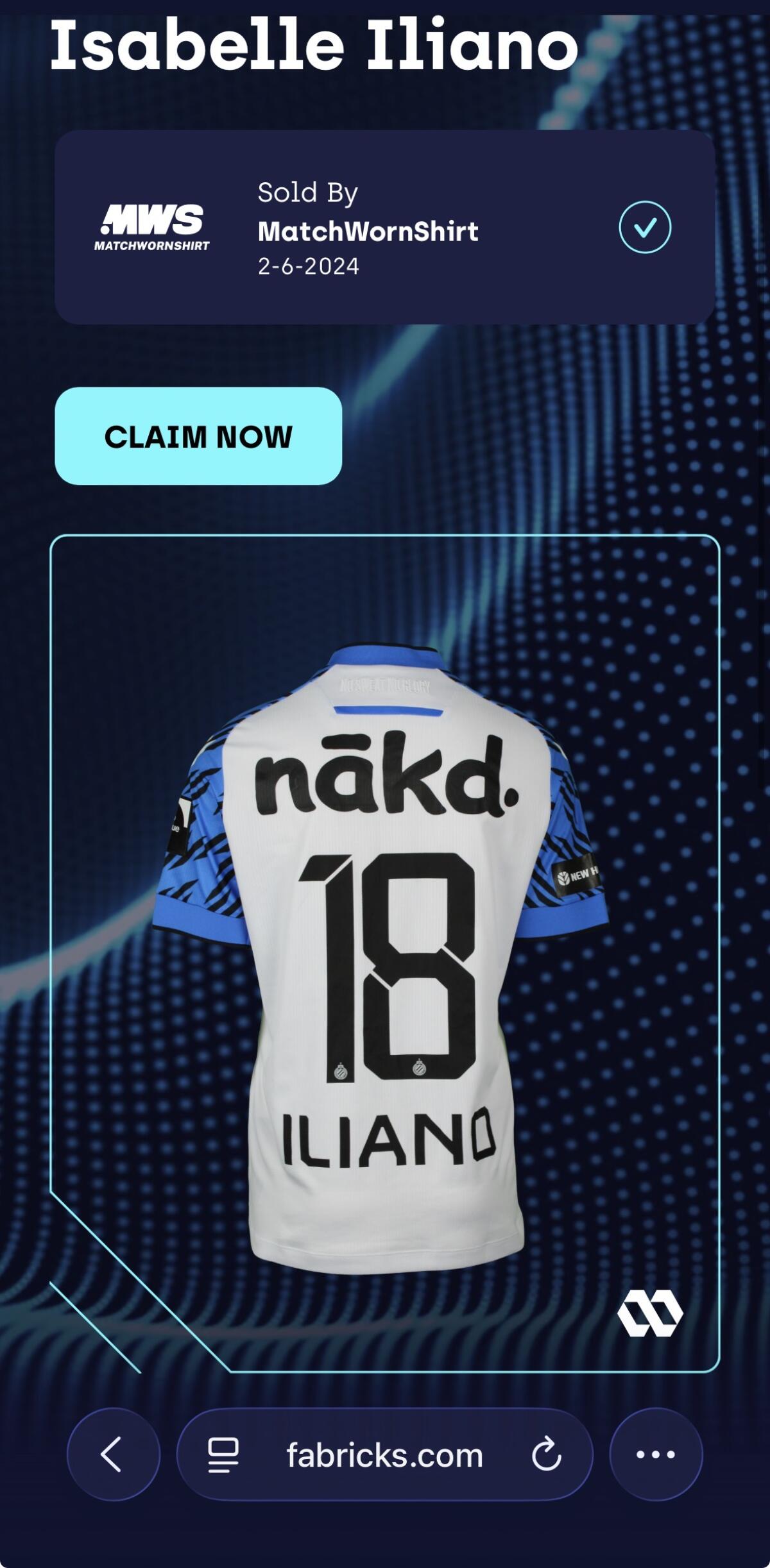Open the Sold By MatchWornShirt card
770x1568 pixels.
tap(384, 228)
